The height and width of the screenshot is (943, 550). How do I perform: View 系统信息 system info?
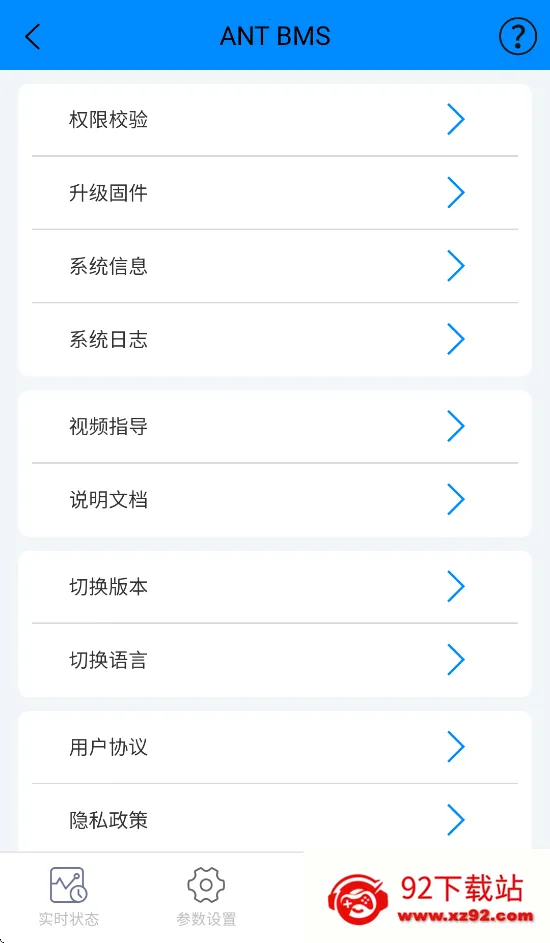pos(275,266)
